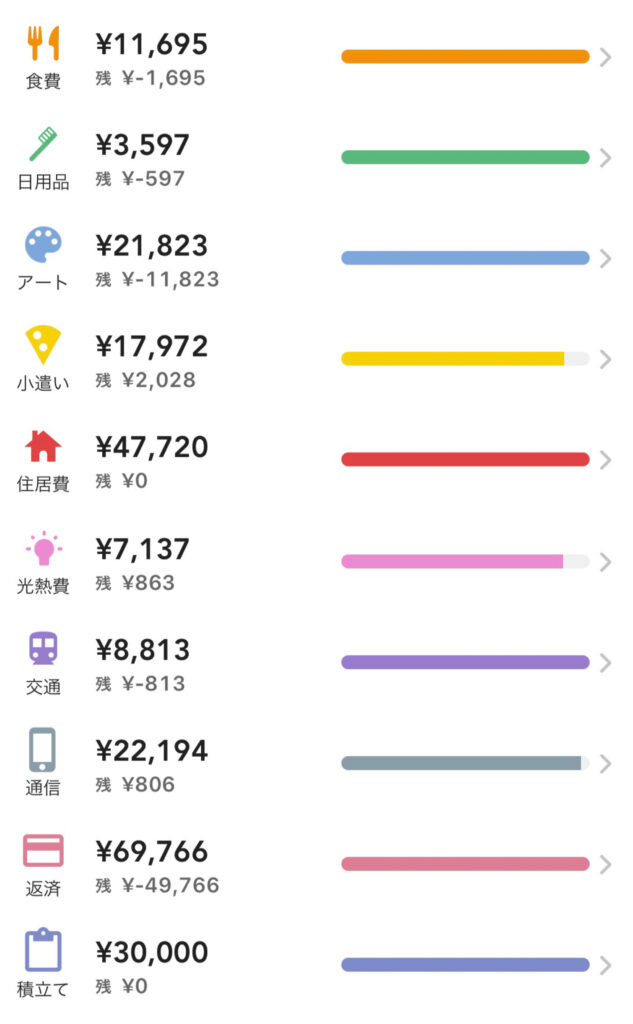View 通信 budget details
The height and width of the screenshot is (1024, 633).
[316, 763]
